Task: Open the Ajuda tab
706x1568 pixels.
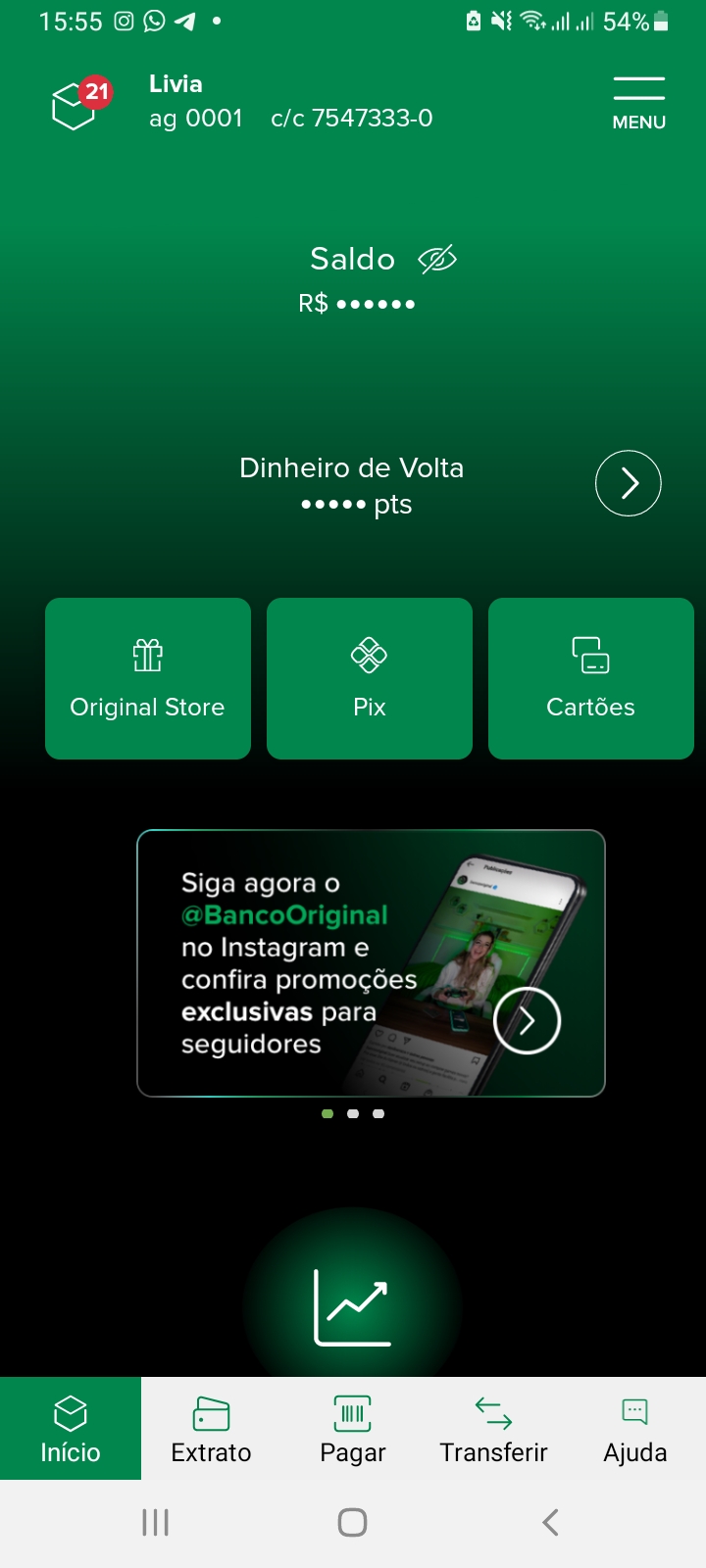Action: pos(634,1429)
